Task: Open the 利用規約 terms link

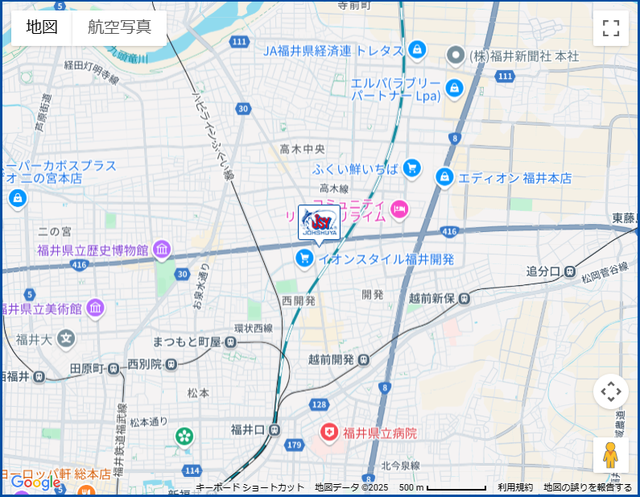Action: tap(515, 488)
